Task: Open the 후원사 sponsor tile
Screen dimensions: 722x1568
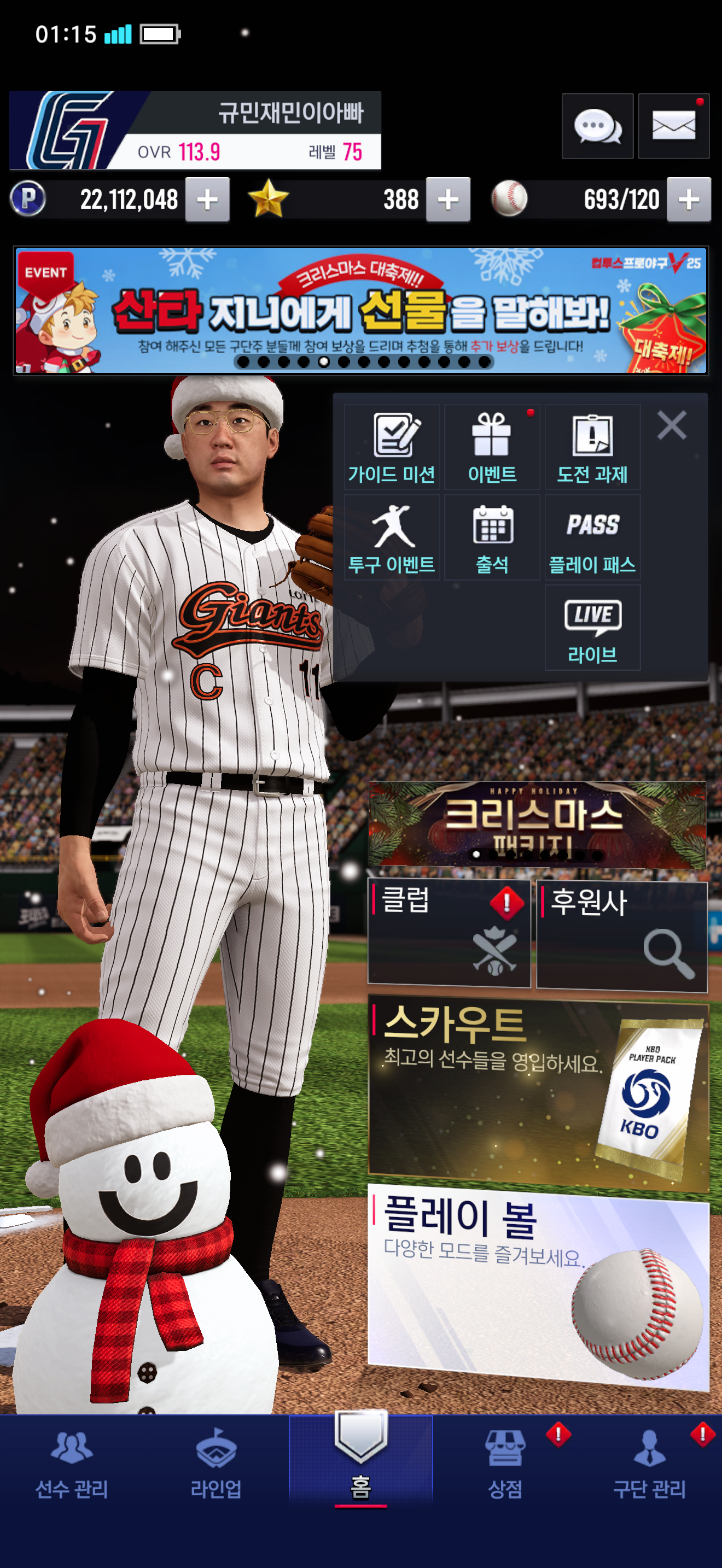Action: pyautogui.click(x=621, y=935)
